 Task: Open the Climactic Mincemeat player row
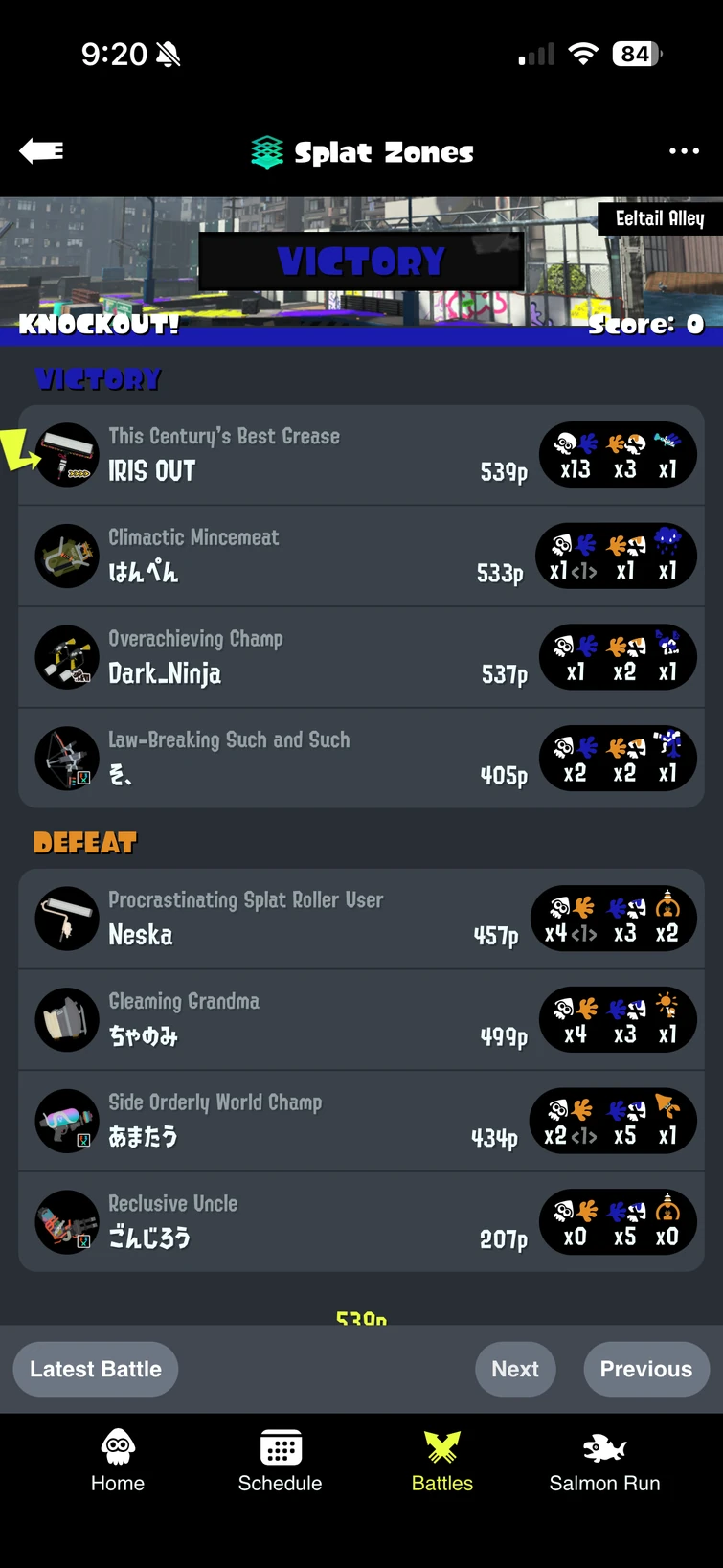287,557
